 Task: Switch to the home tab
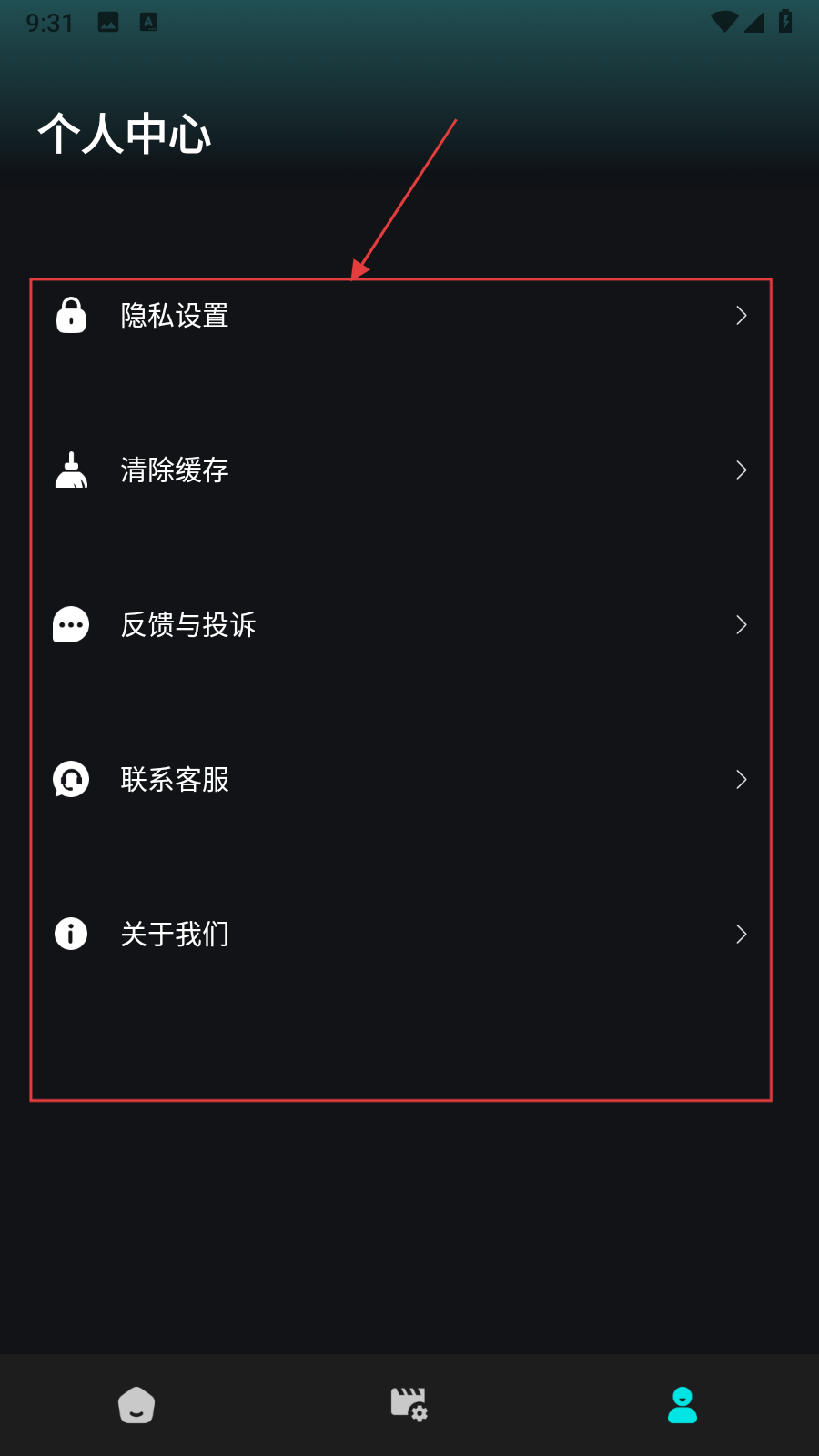[136, 1405]
